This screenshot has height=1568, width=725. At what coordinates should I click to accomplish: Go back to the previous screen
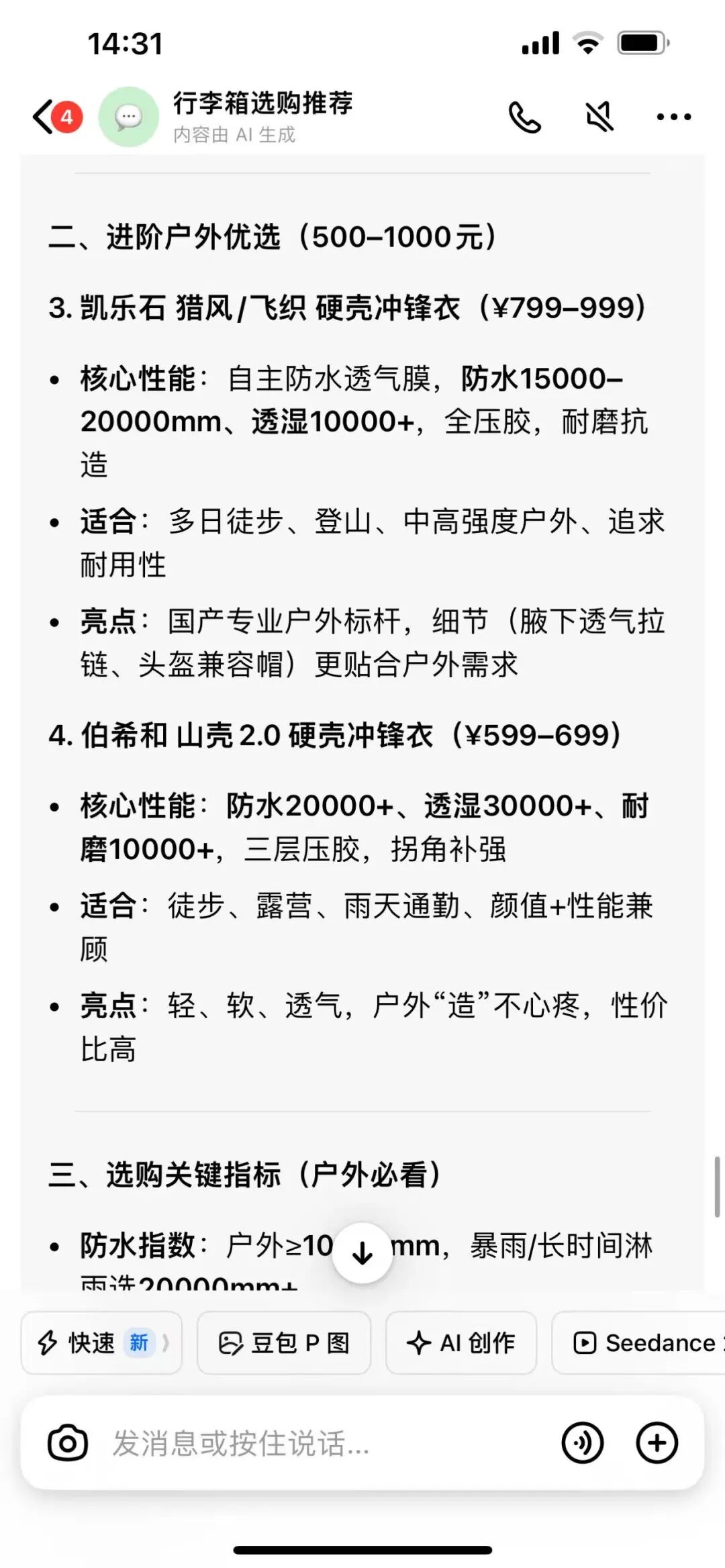click(44, 117)
